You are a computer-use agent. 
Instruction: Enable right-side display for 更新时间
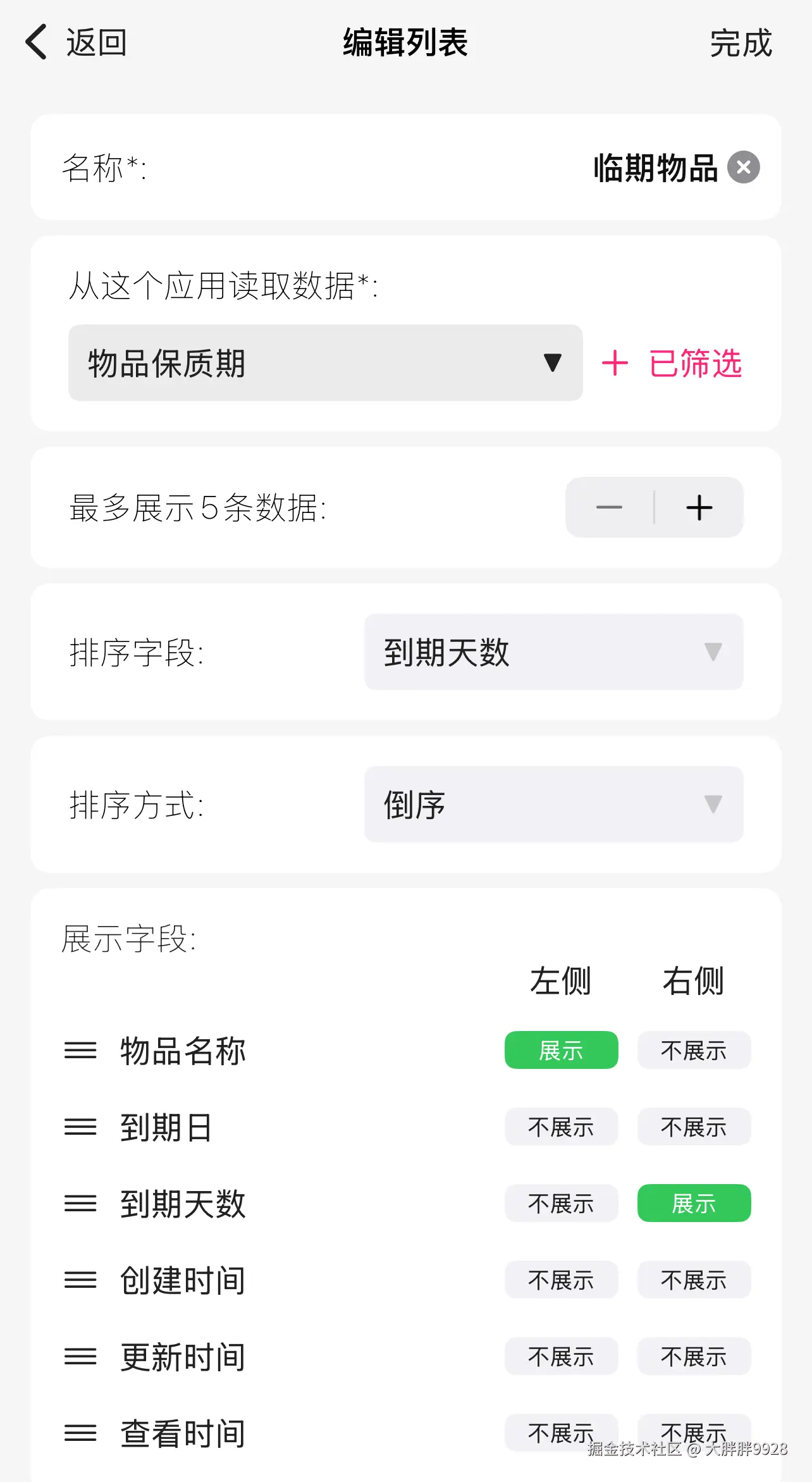click(694, 1357)
